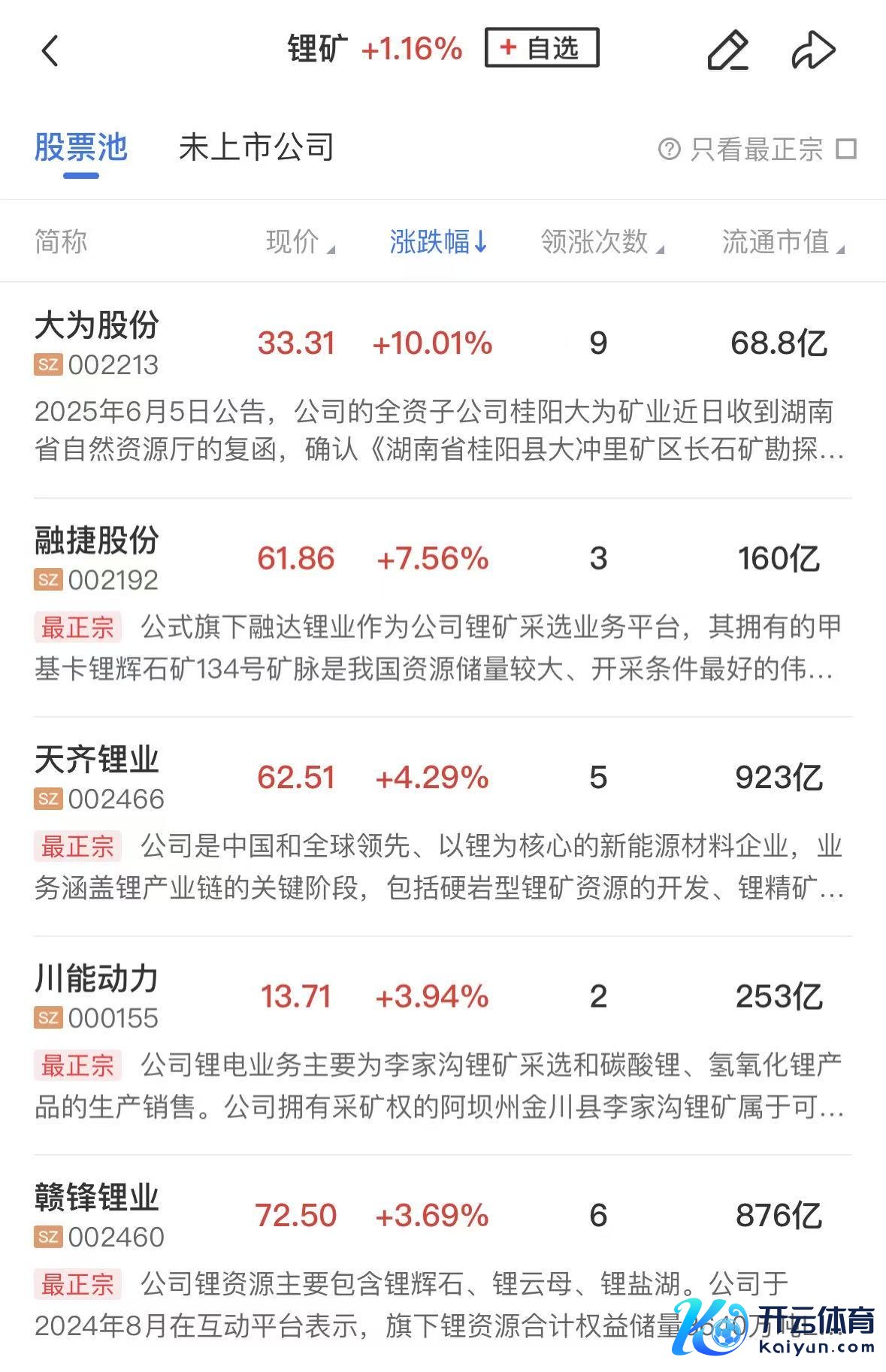Add 锂矿 to watchlist via 自选 button
The width and height of the screenshot is (886, 1372).
coord(542,48)
